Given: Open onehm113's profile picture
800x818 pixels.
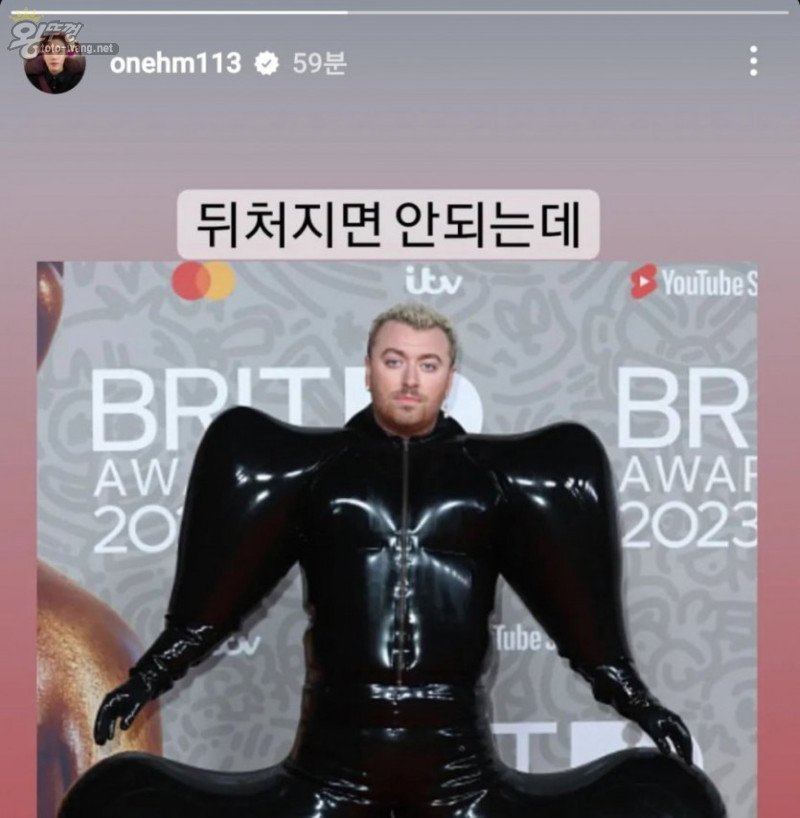Looking at the screenshot, I should [x=55, y=64].
